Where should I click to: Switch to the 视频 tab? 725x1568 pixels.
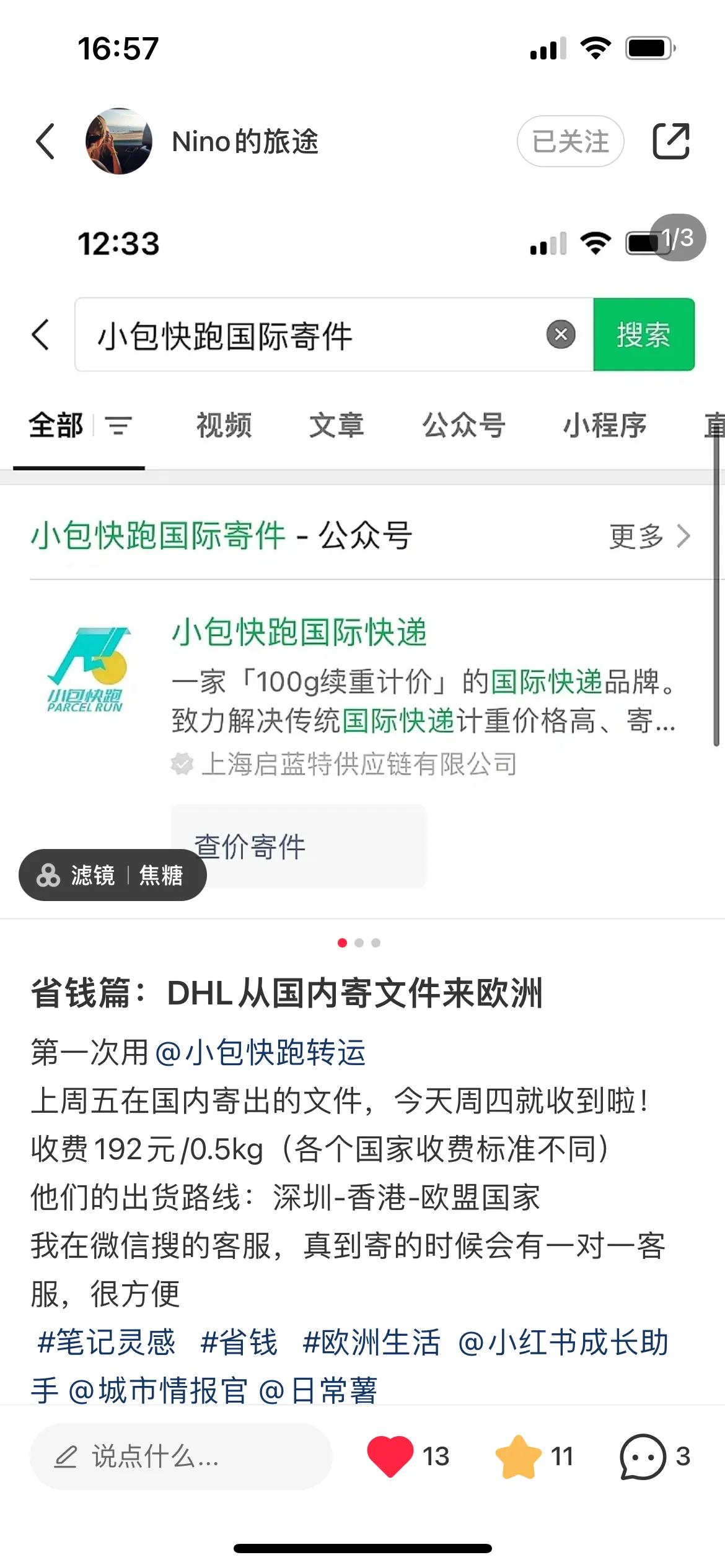click(x=223, y=426)
